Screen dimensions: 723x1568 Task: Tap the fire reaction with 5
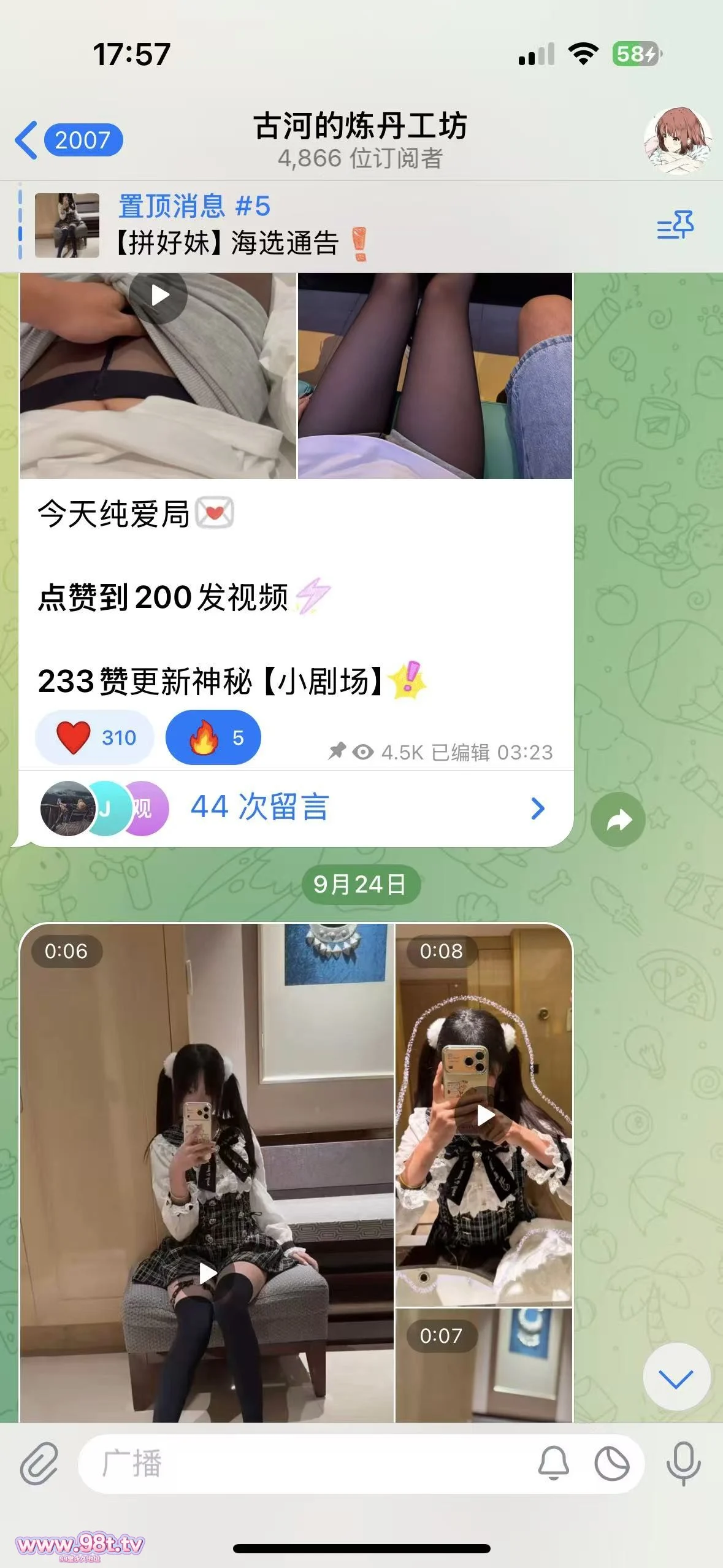click(213, 737)
